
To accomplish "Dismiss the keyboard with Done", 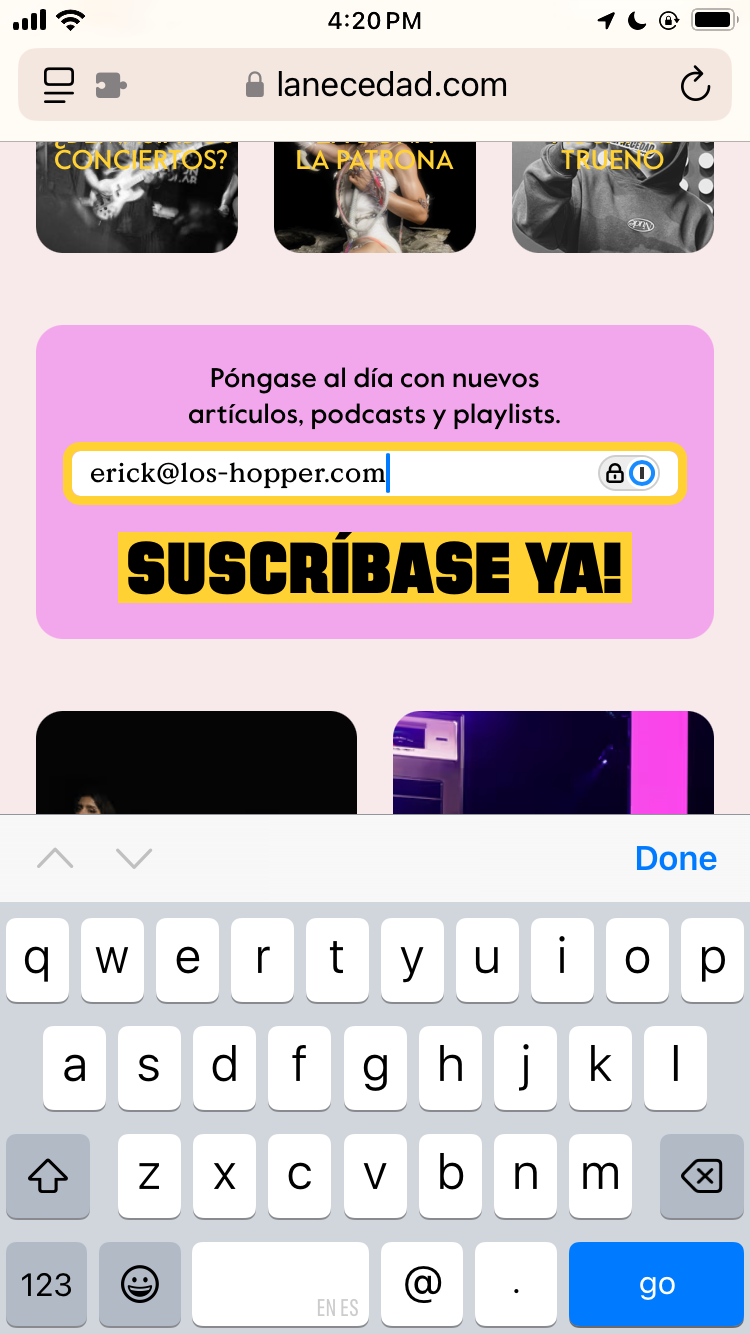I will (676, 858).
